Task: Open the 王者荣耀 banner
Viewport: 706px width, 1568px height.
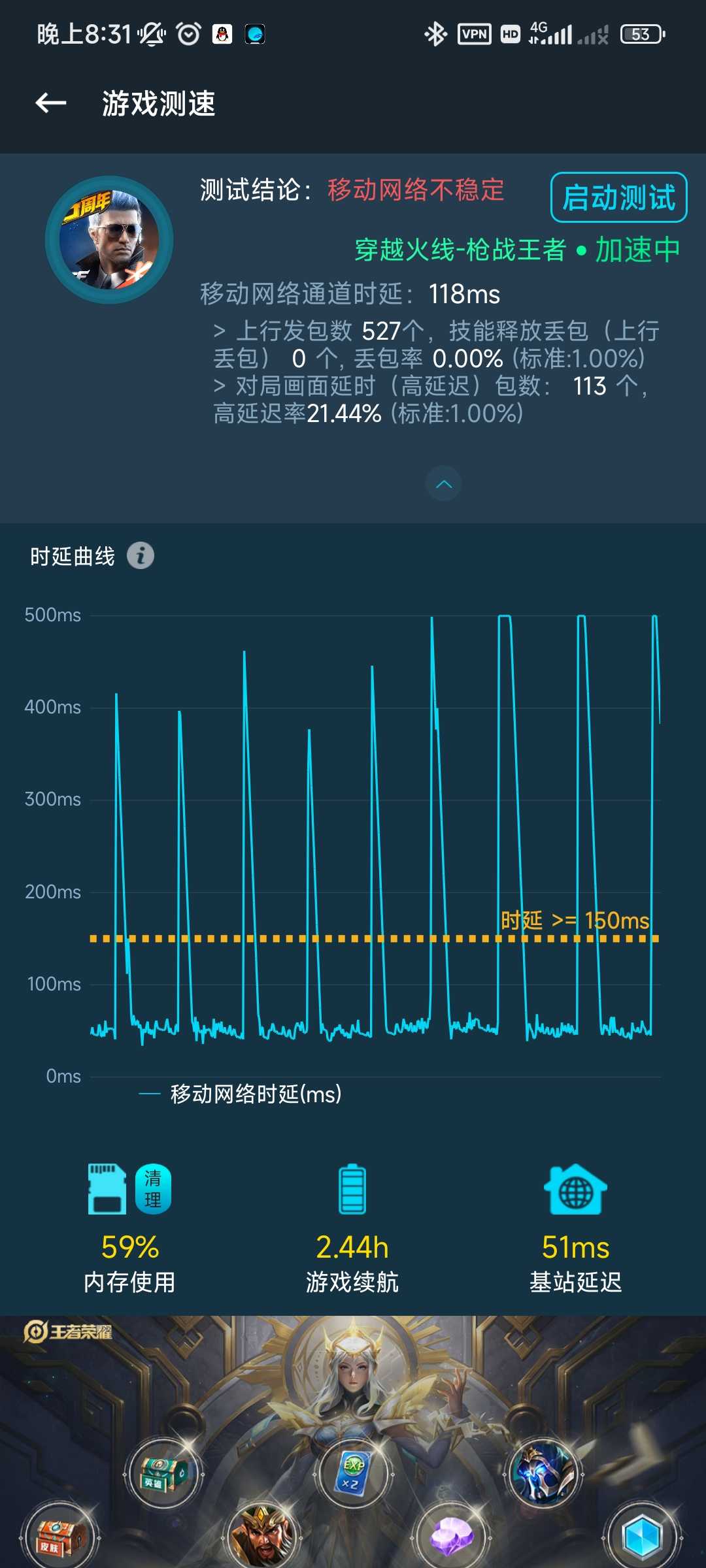Action: coord(353,1441)
